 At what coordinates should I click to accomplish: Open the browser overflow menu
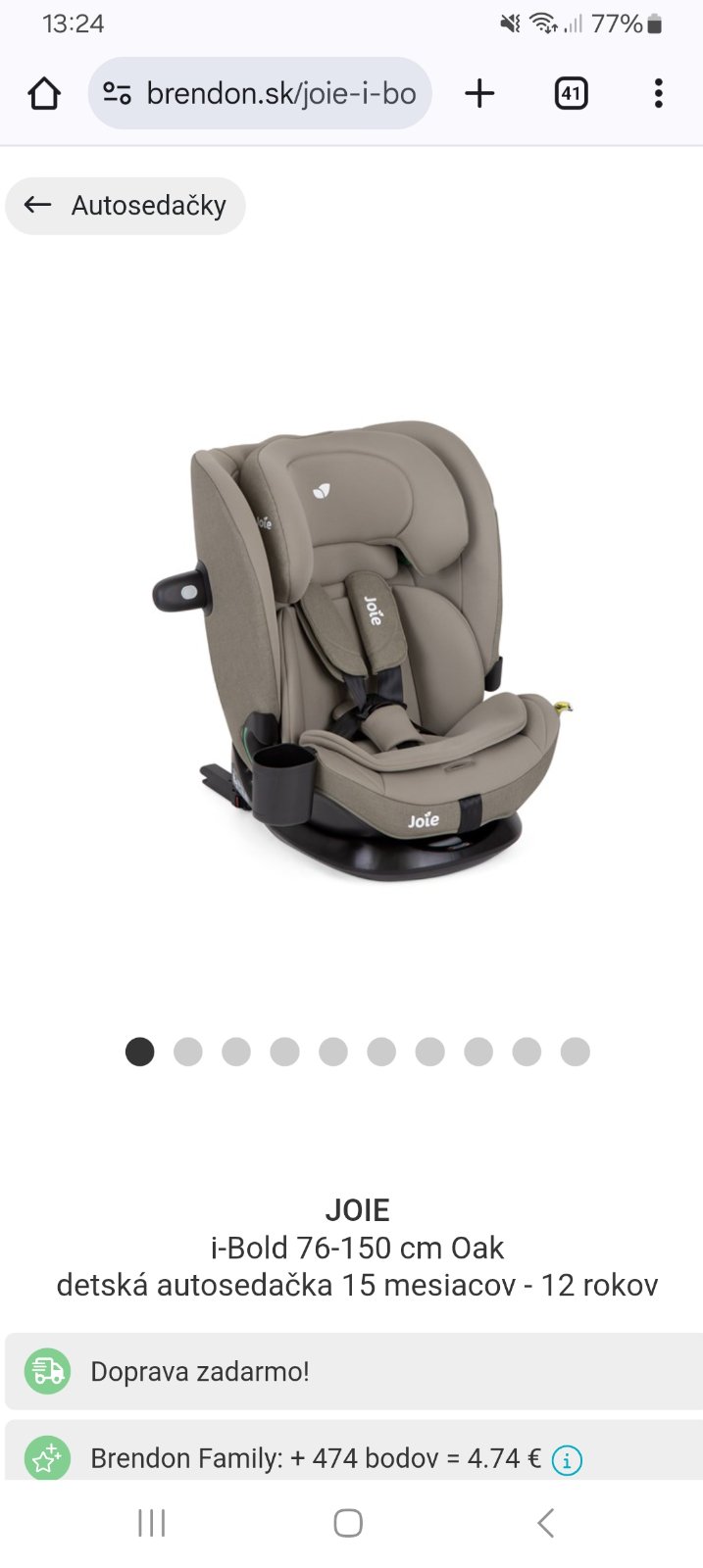(658, 94)
